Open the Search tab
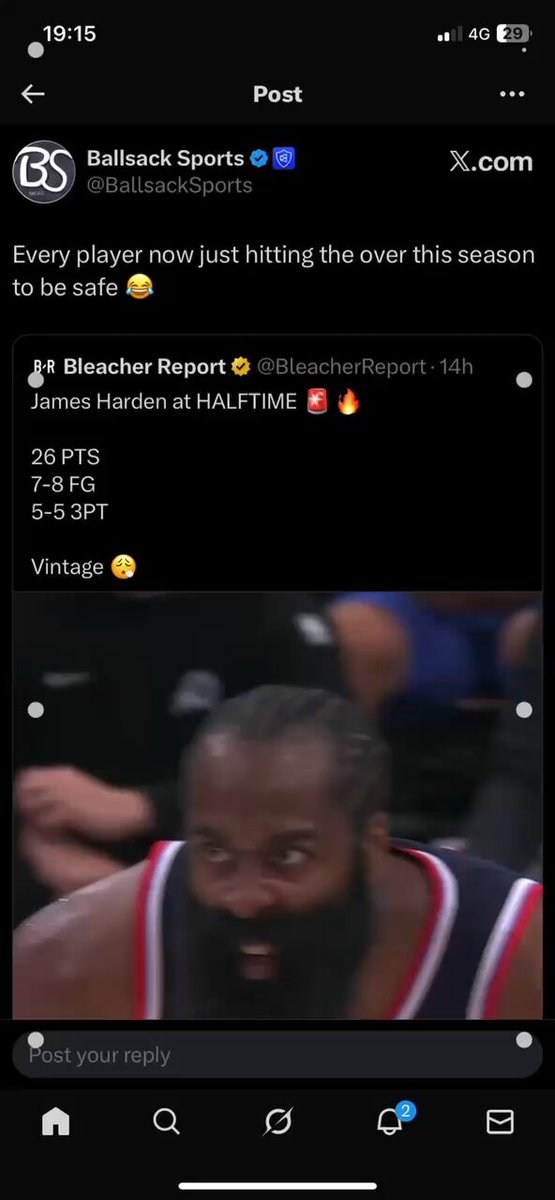The image size is (555, 1200). [166, 1122]
